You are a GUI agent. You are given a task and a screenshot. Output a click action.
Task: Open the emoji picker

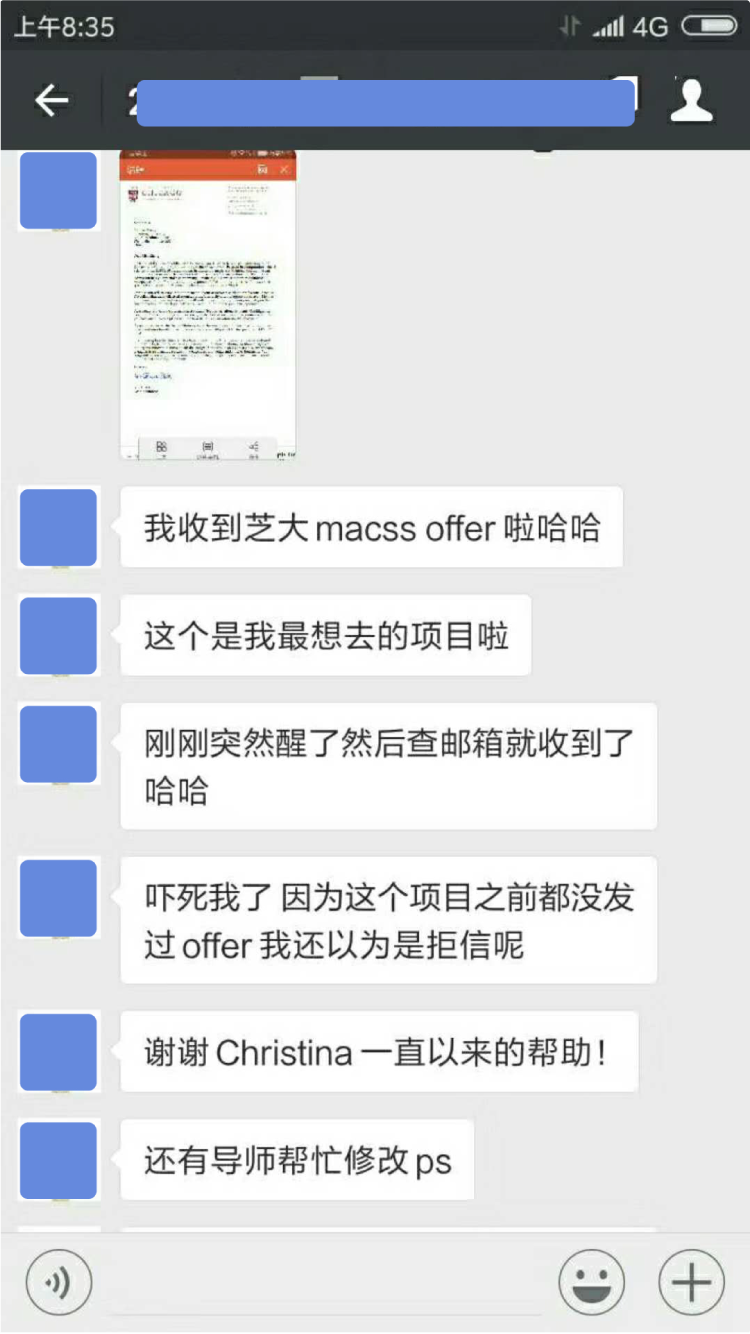592,1283
